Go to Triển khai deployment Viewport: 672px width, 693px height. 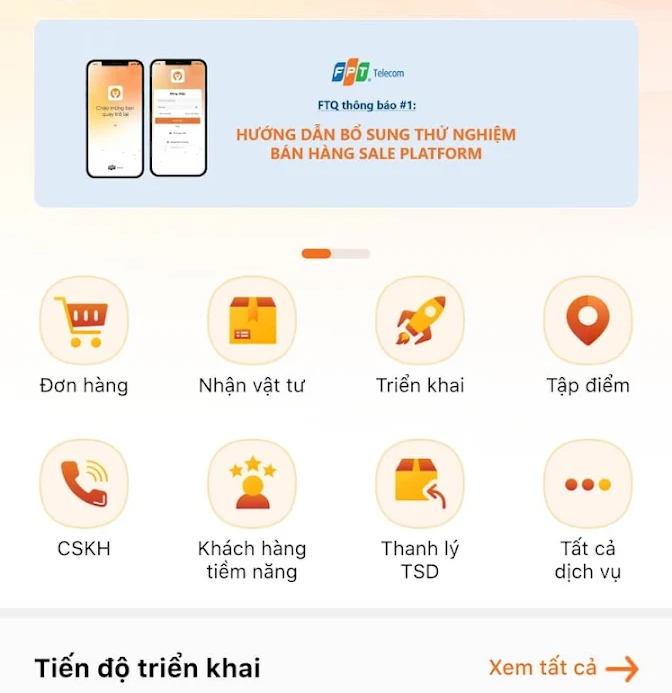[x=420, y=321]
